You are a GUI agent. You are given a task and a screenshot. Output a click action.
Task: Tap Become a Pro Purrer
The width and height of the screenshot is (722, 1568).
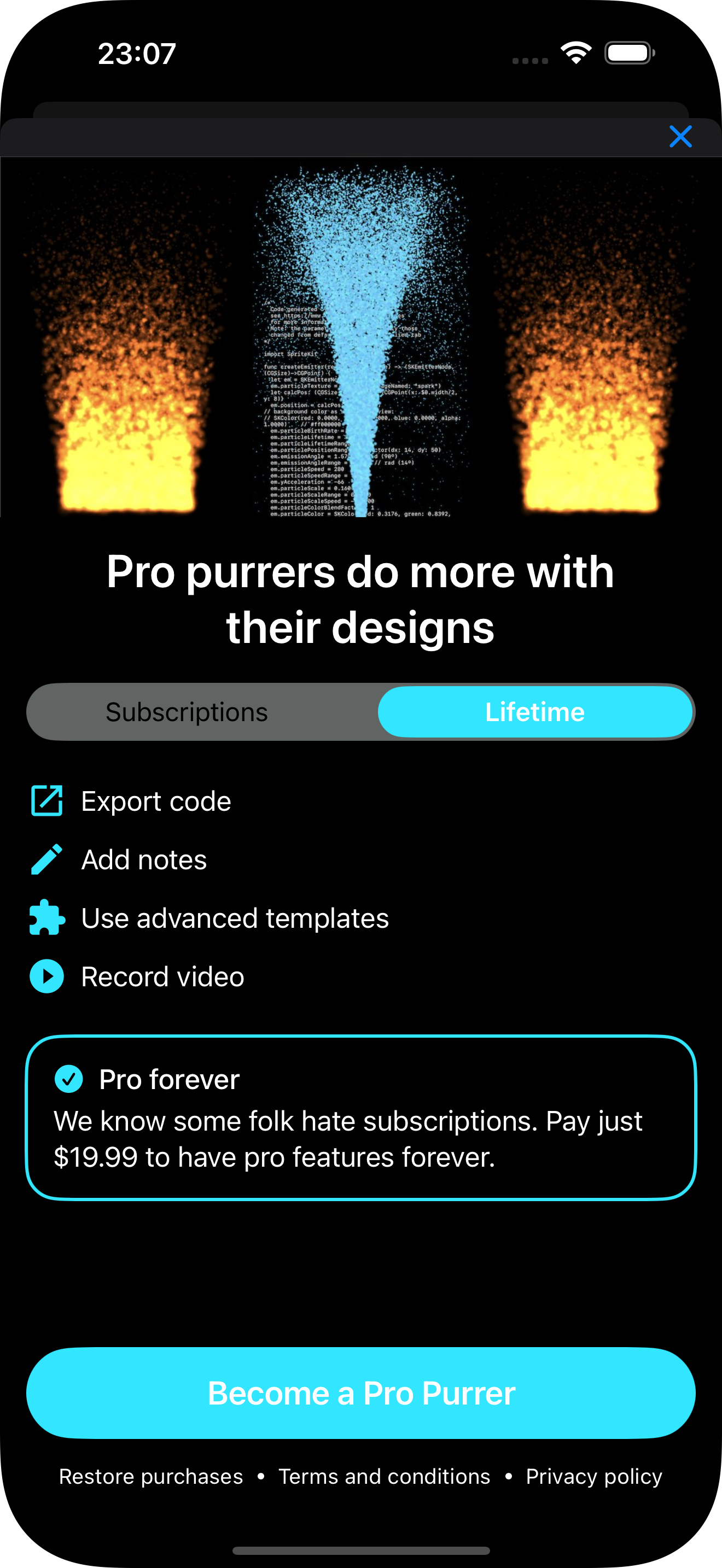[360, 1393]
